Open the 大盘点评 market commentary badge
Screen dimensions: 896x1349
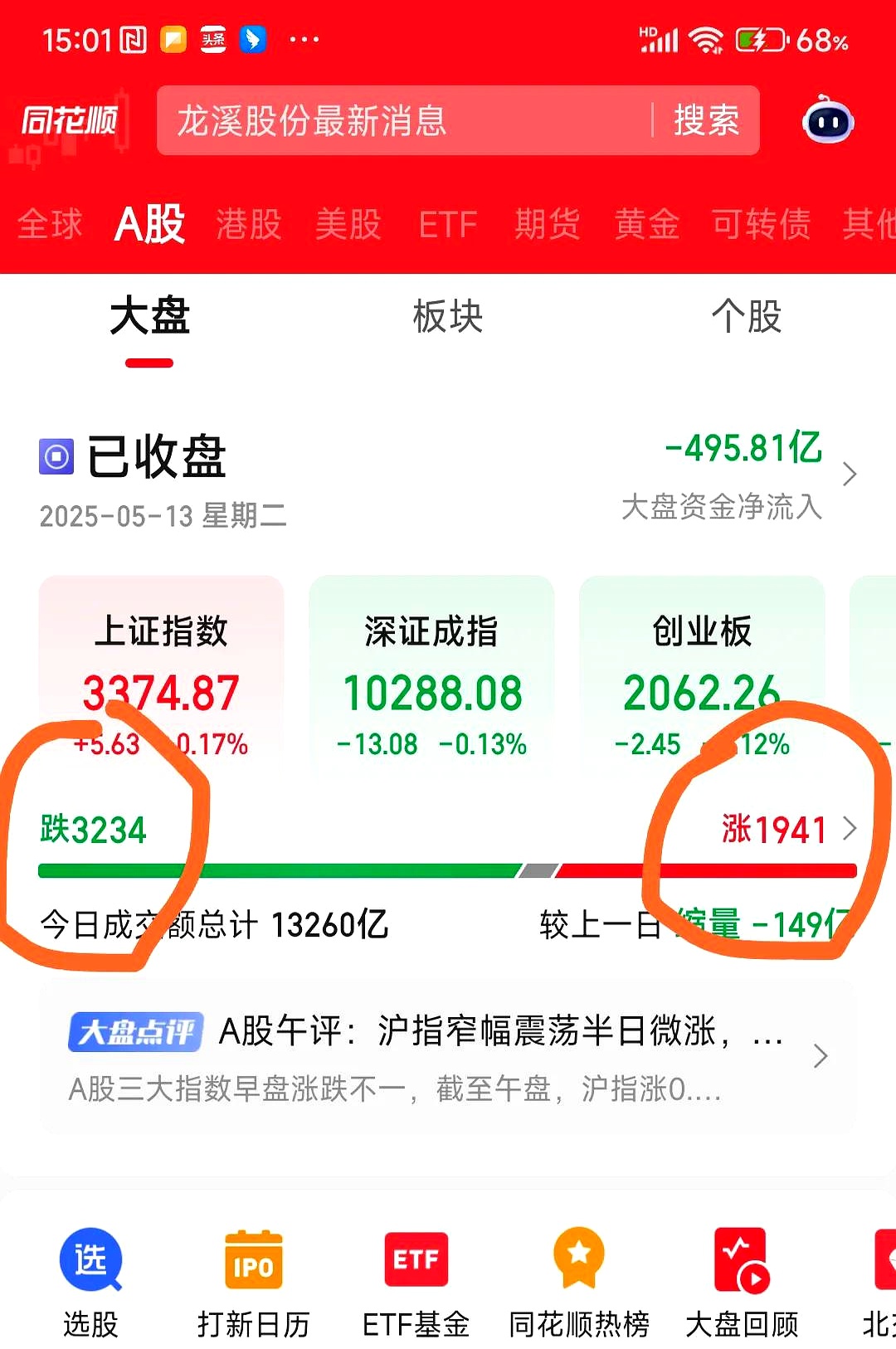tap(135, 1030)
